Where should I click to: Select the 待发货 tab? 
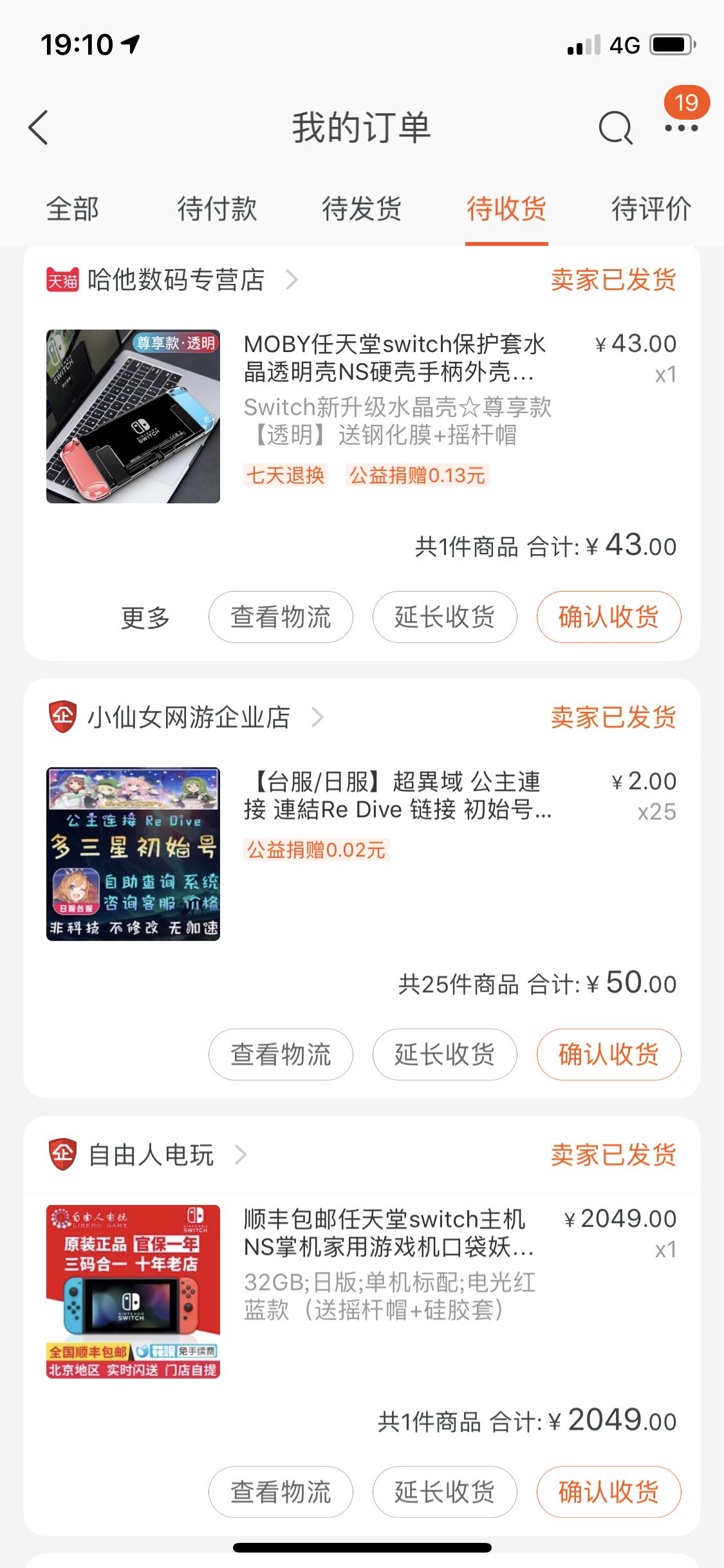pyautogui.click(x=362, y=209)
